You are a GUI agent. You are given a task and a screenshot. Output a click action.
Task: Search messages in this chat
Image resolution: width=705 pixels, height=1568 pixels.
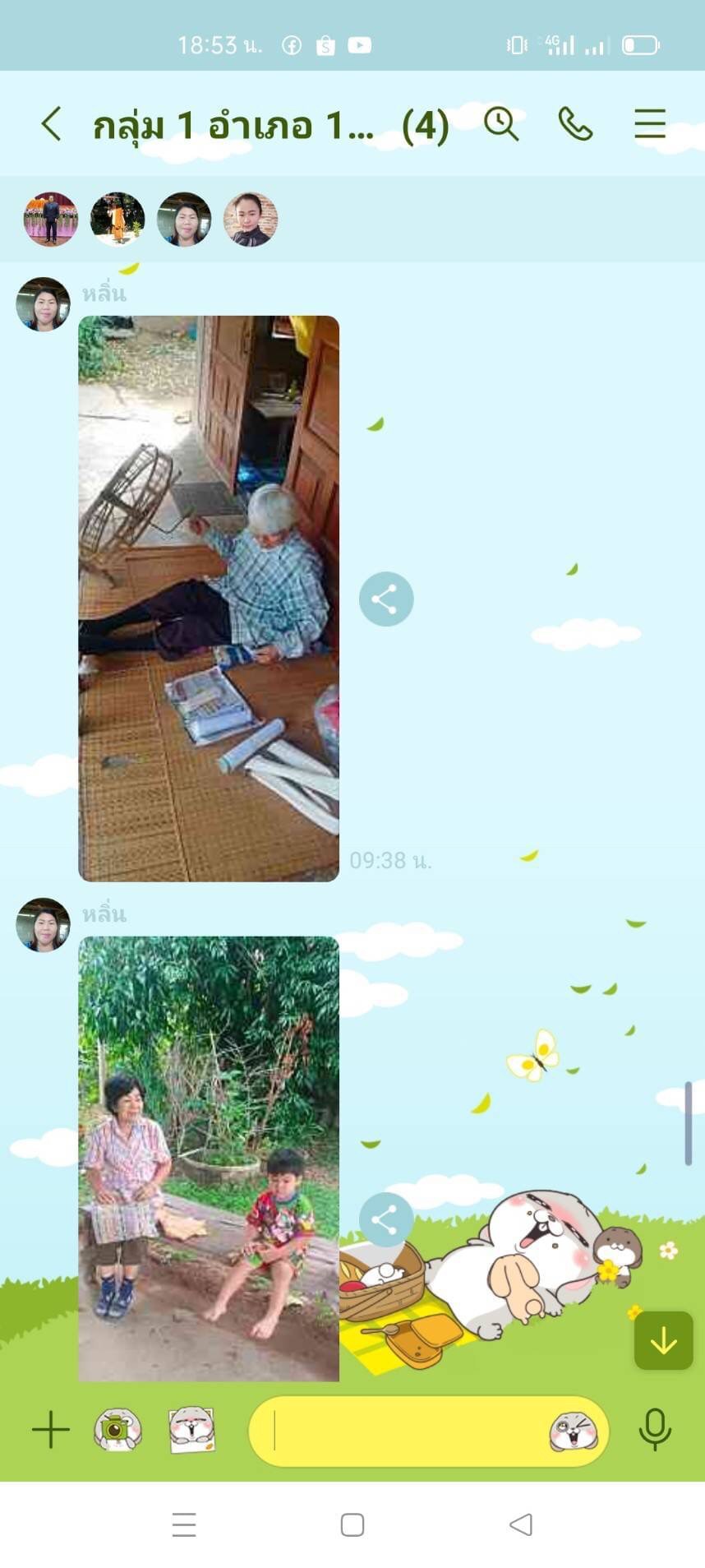point(500,124)
